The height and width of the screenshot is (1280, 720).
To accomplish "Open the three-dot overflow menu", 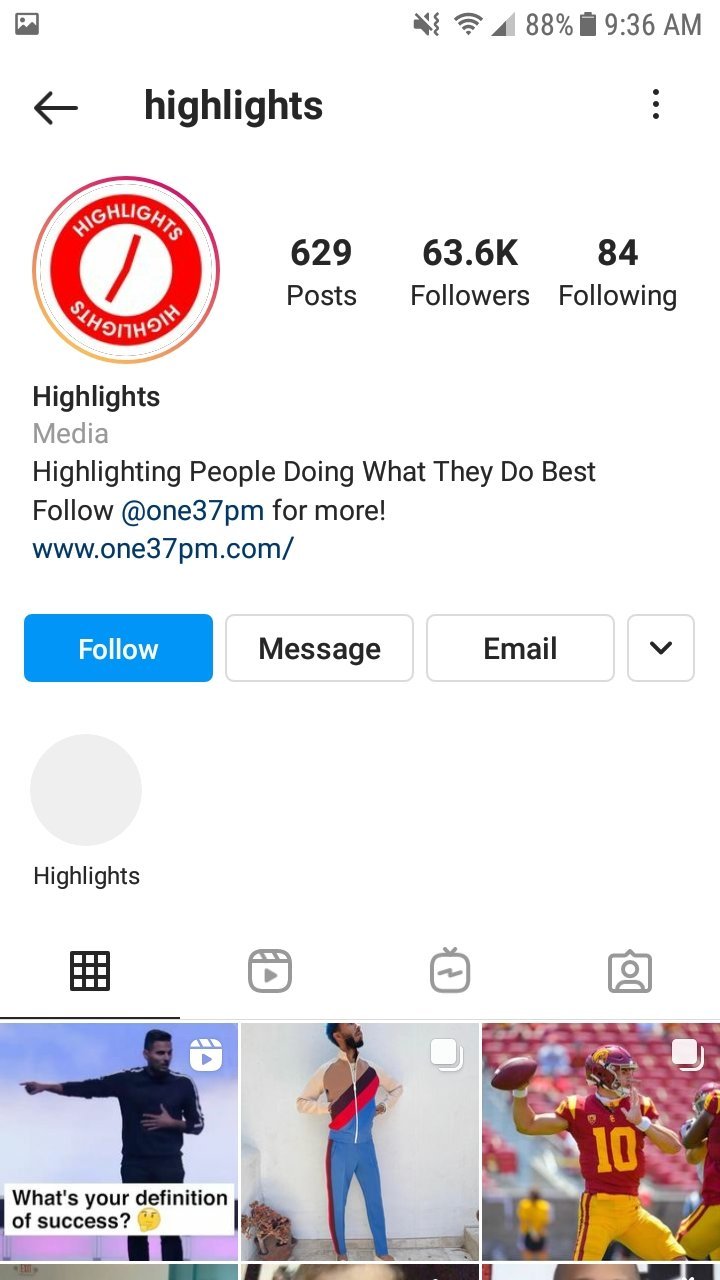I will point(656,105).
